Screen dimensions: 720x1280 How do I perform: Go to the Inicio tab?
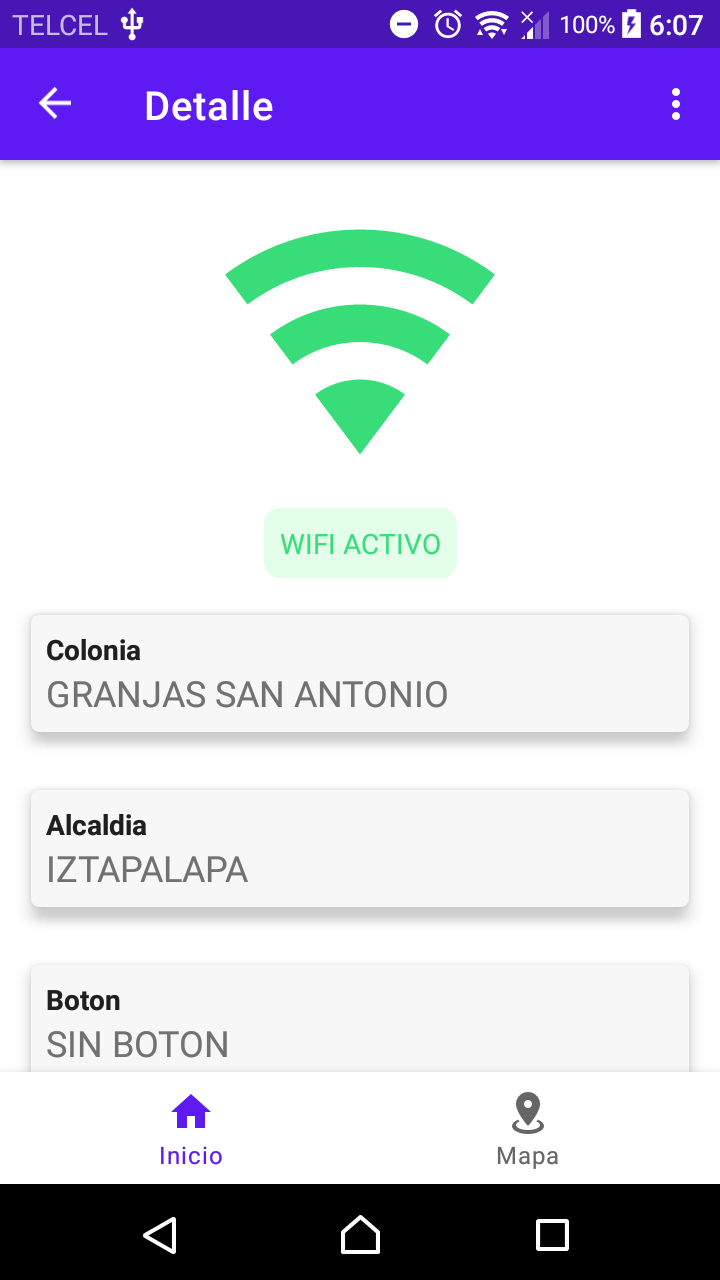(191, 1129)
